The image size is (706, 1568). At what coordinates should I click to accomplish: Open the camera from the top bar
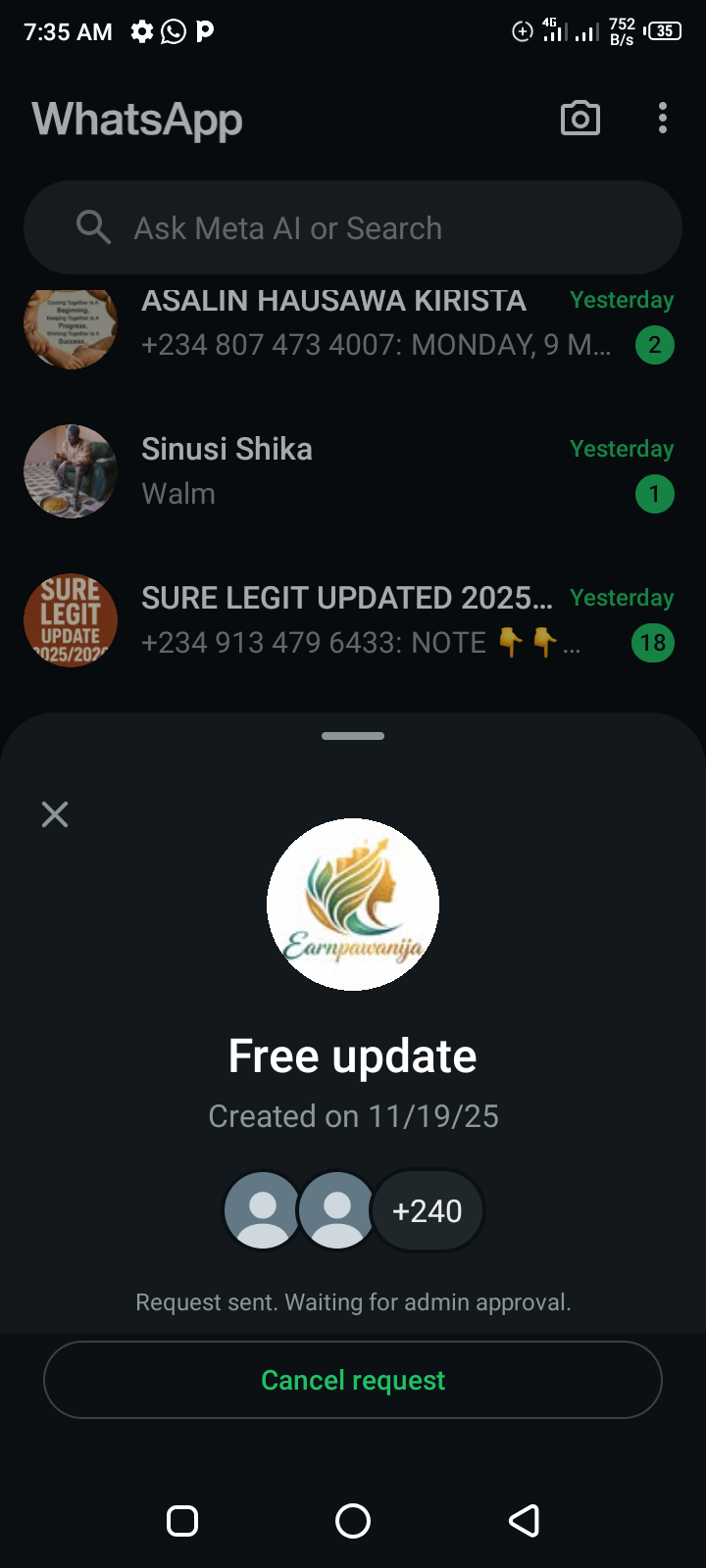[x=580, y=119]
